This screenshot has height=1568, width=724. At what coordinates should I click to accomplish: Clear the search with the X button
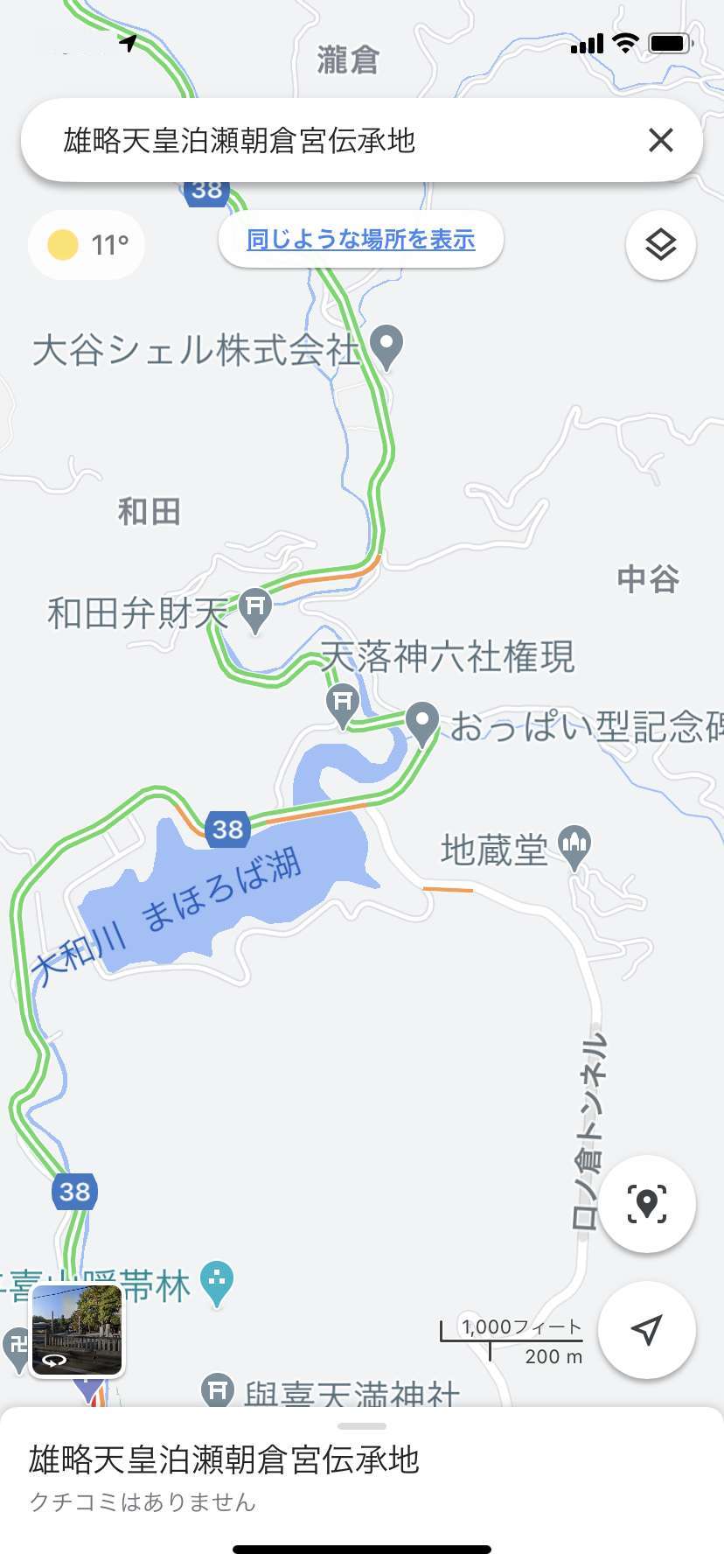click(661, 140)
